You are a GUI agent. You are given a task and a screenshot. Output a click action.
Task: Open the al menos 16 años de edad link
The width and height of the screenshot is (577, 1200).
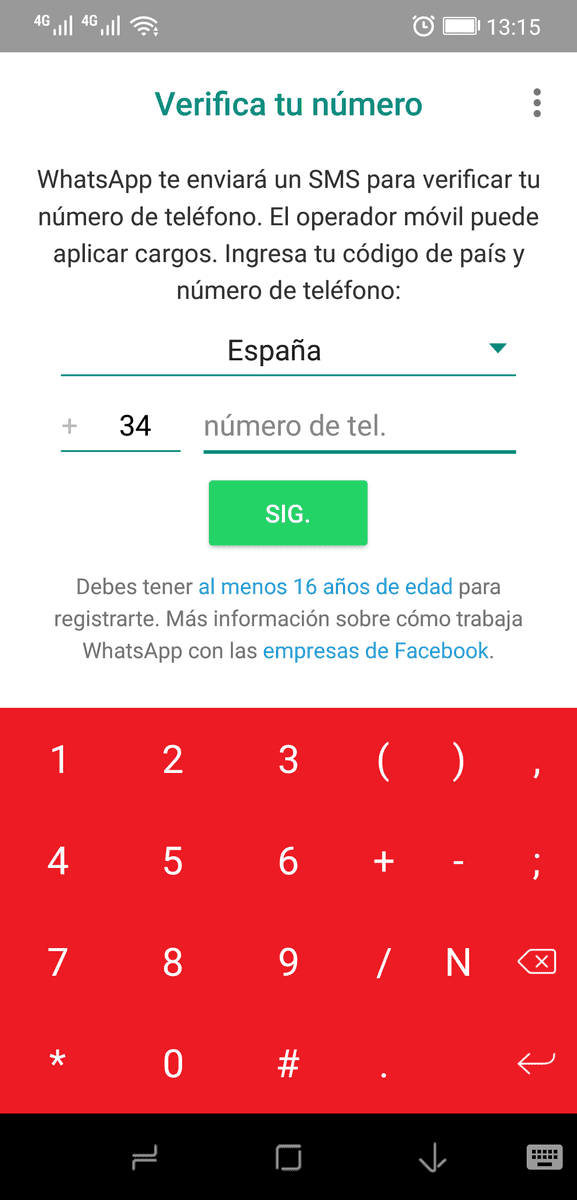(x=325, y=586)
